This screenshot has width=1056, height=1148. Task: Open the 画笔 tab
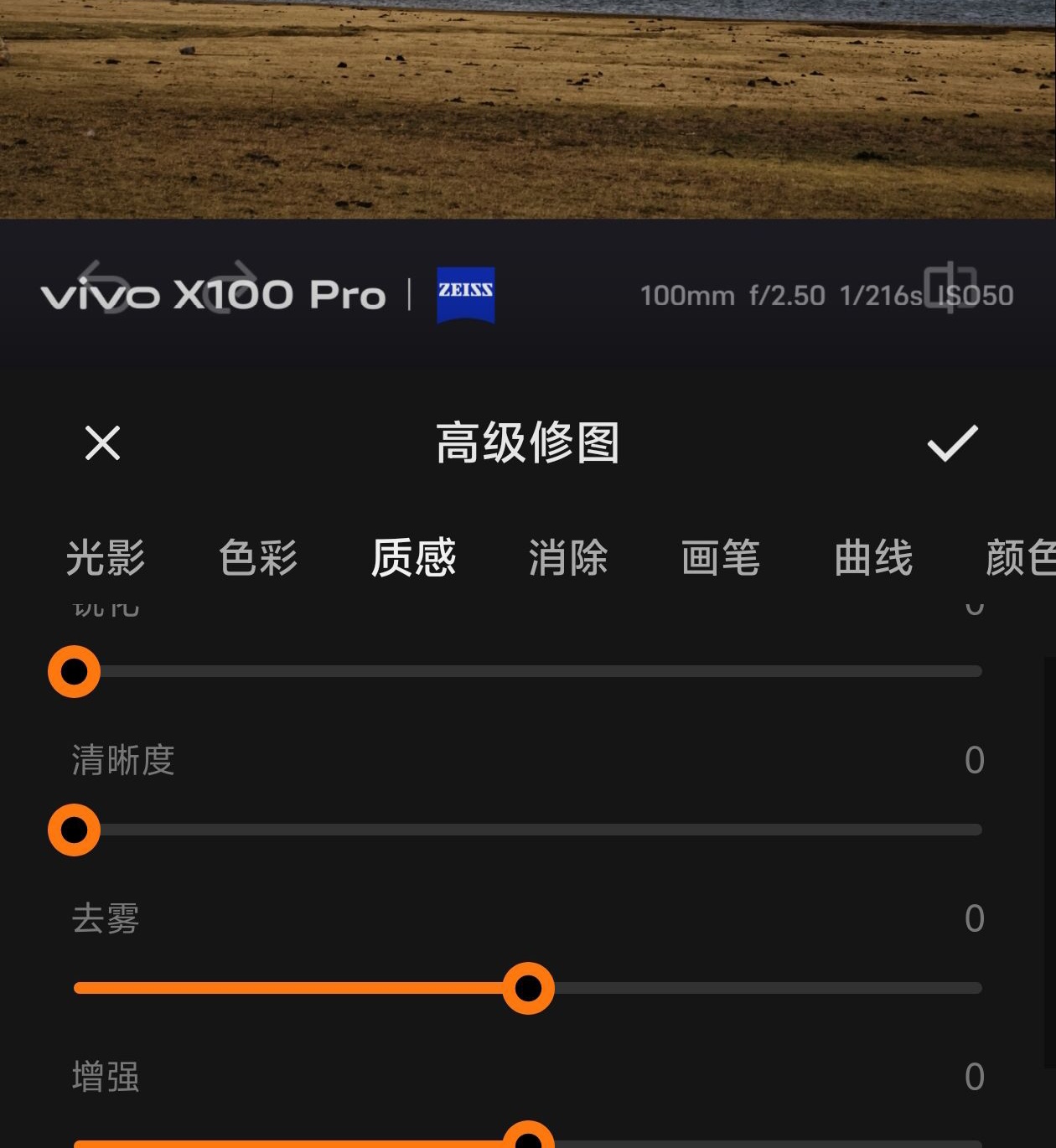[721, 557]
